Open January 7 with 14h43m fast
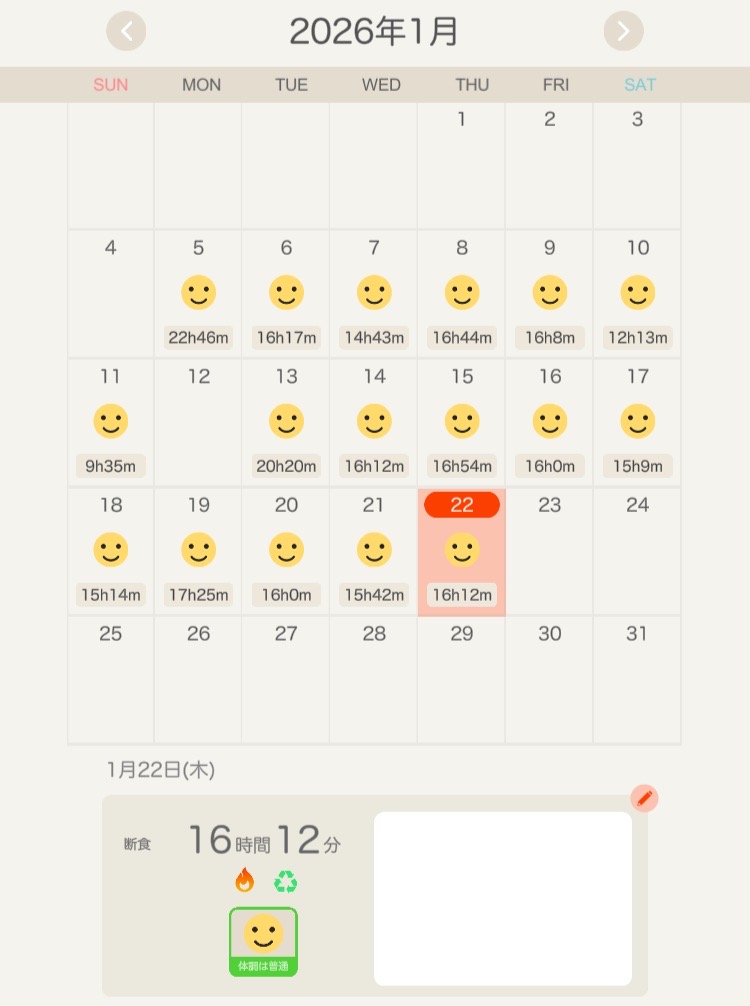Image resolution: width=750 pixels, height=1006 pixels. (374, 294)
